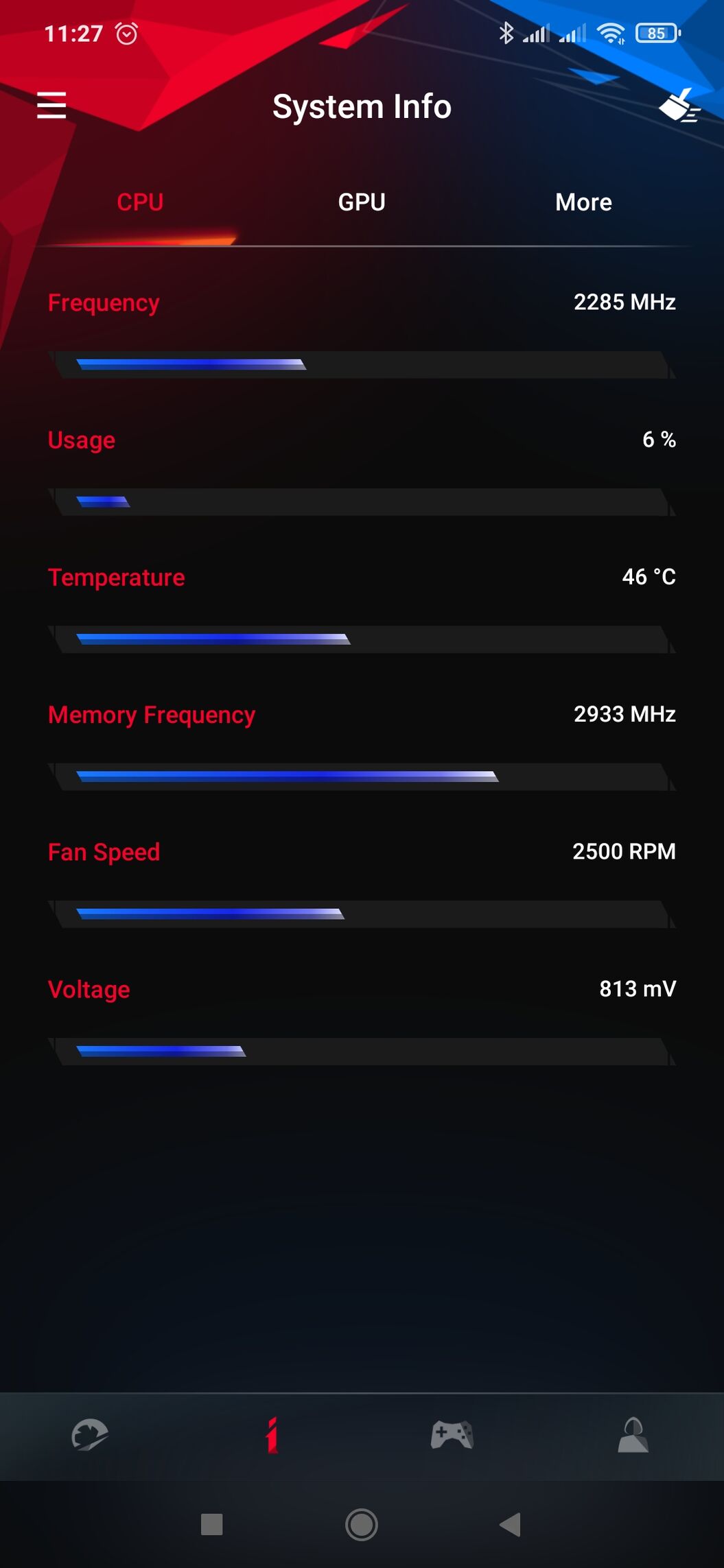Go back using the system back button
724x1568 pixels.
(x=510, y=1524)
